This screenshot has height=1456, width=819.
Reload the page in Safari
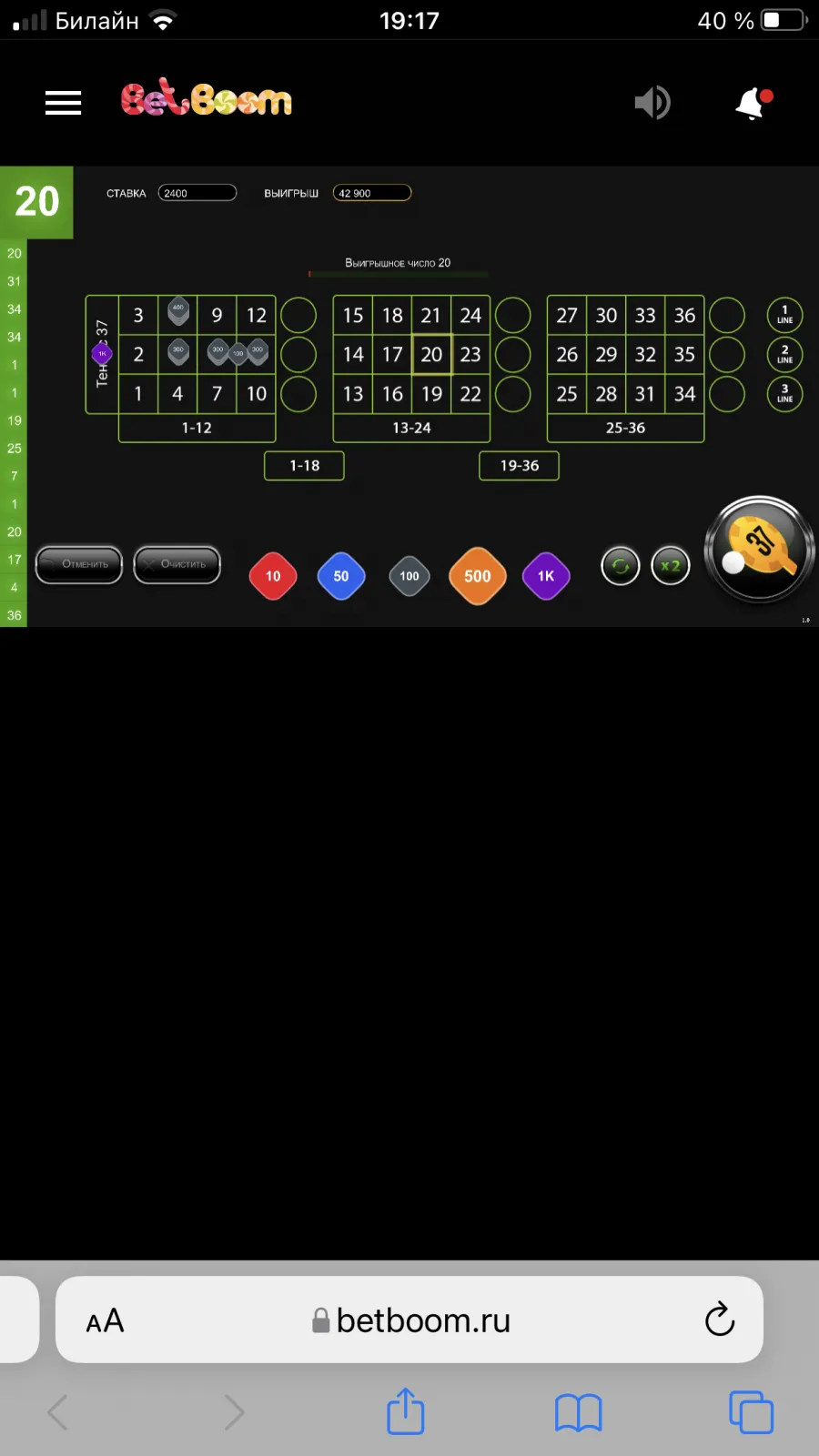pos(720,1319)
